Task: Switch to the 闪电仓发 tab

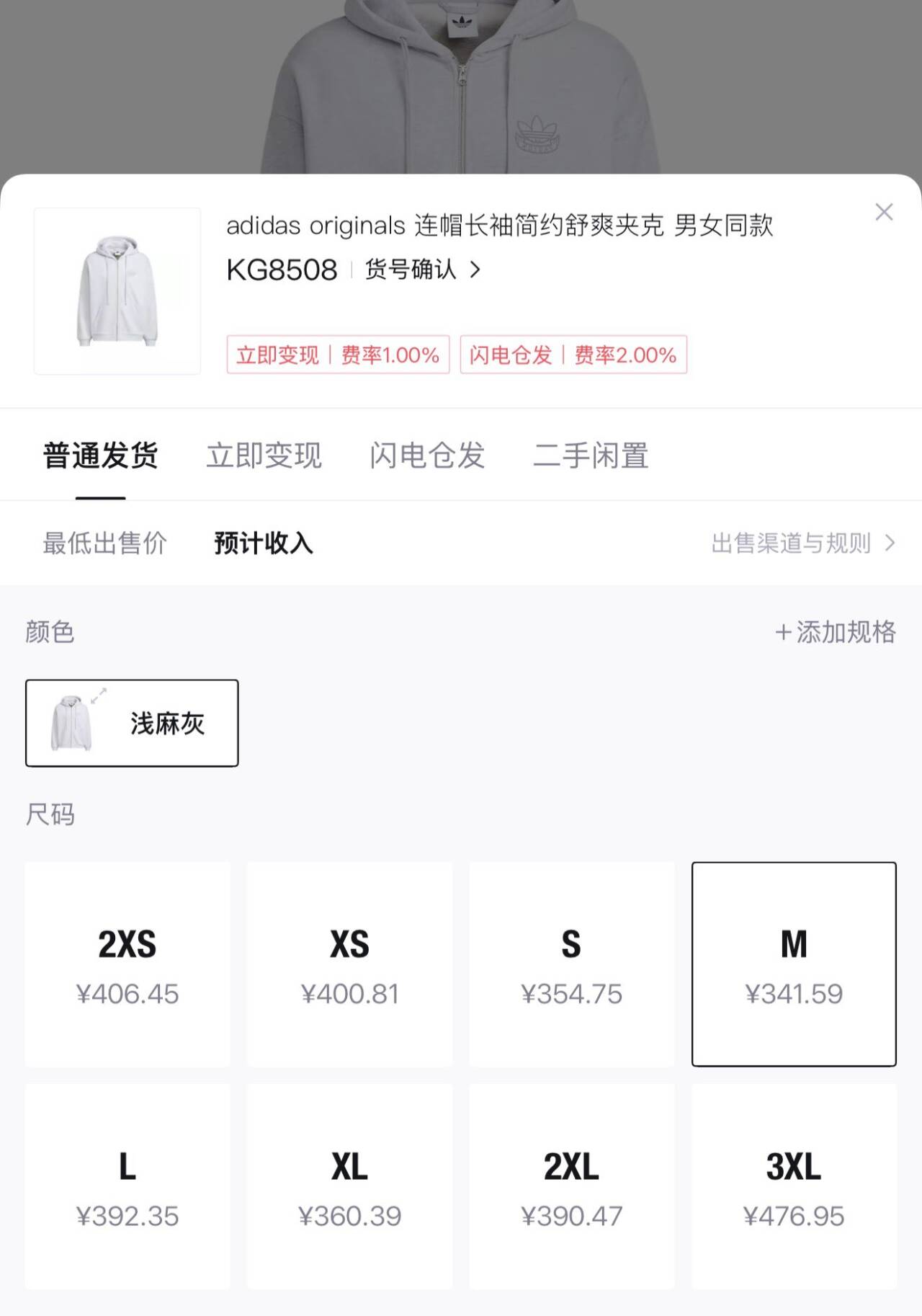Action: pos(427,455)
